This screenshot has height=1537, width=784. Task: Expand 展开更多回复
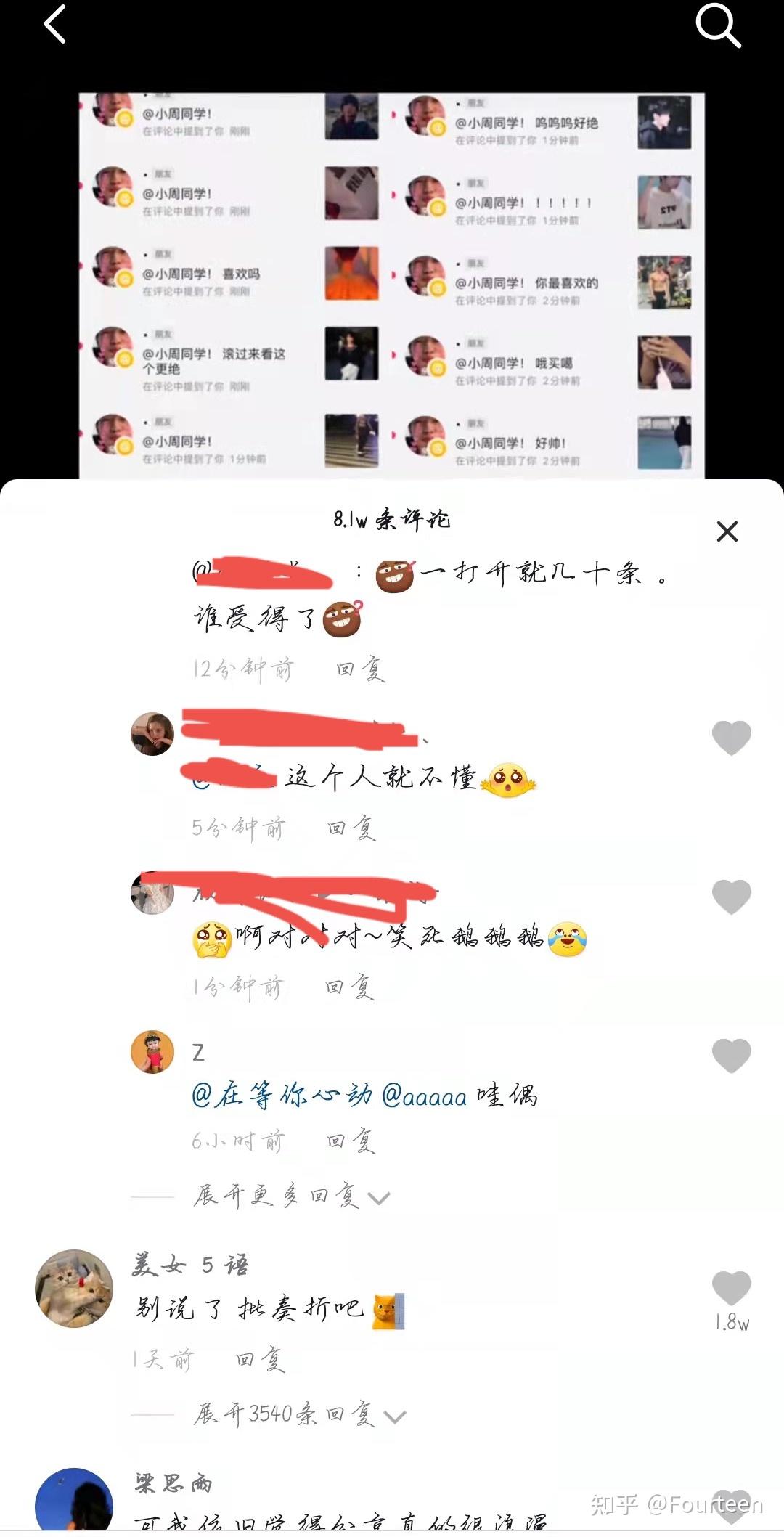[291, 1196]
